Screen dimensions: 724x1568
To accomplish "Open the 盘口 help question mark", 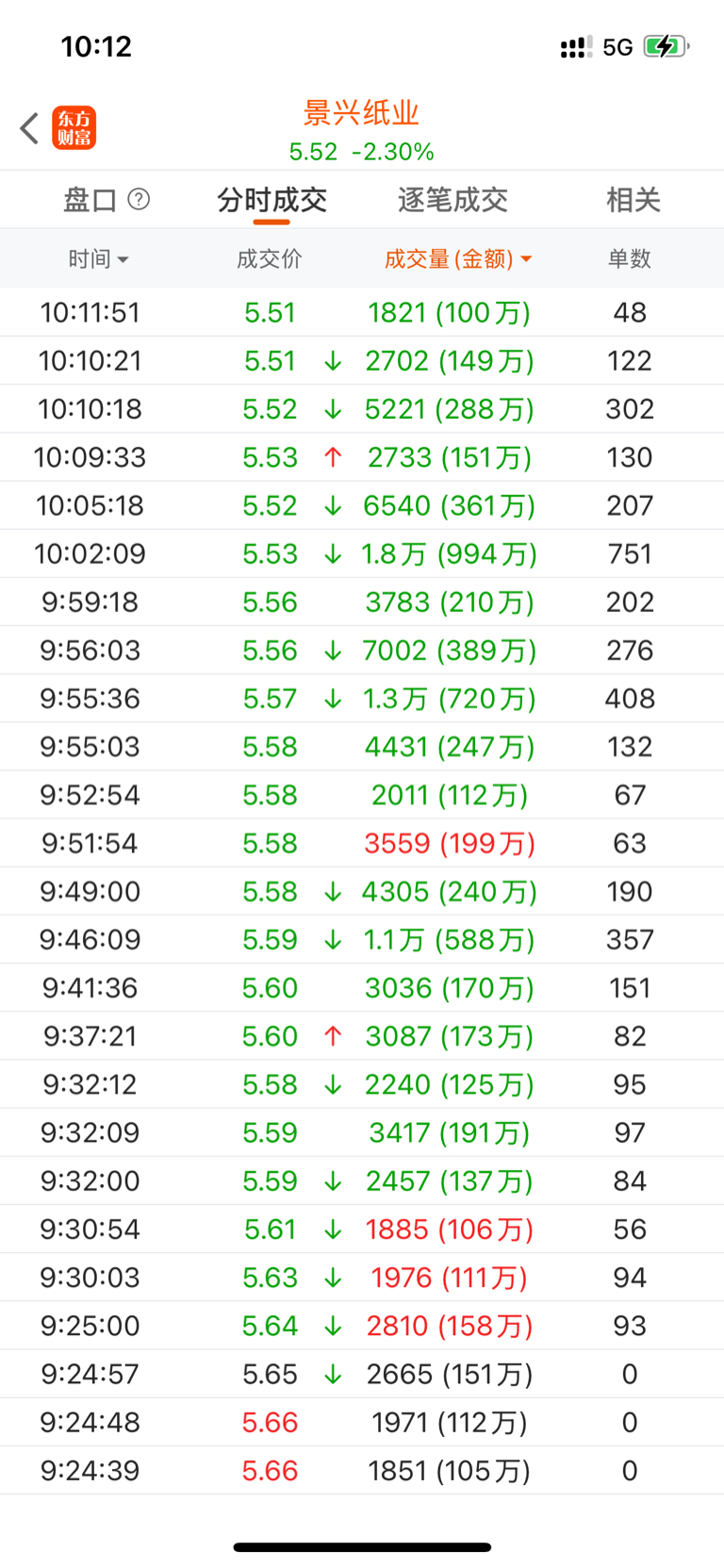I will pyautogui.click(x=139, y=199).
